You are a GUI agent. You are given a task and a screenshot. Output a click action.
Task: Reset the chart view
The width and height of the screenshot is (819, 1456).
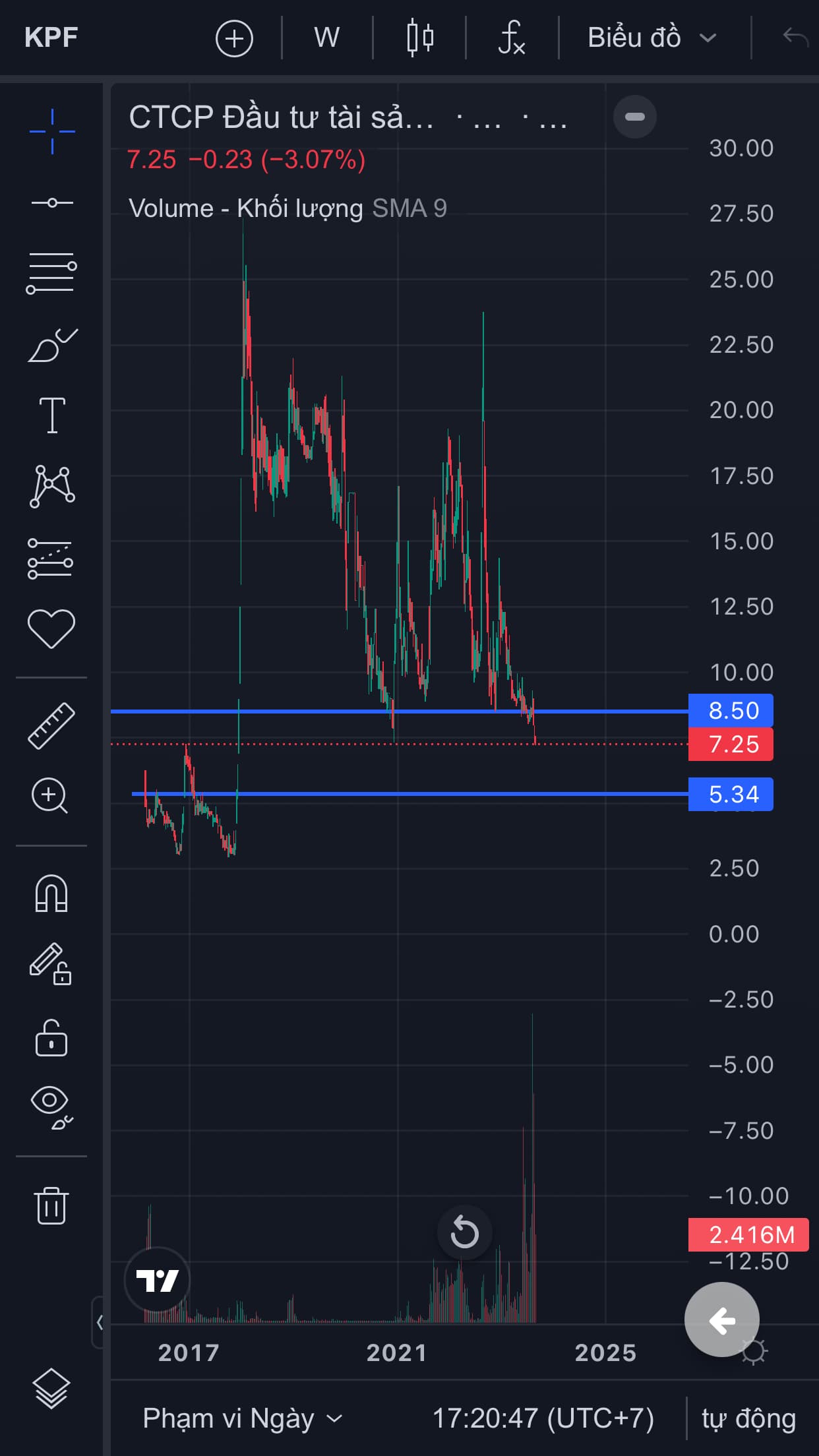tap(464, 1232)
